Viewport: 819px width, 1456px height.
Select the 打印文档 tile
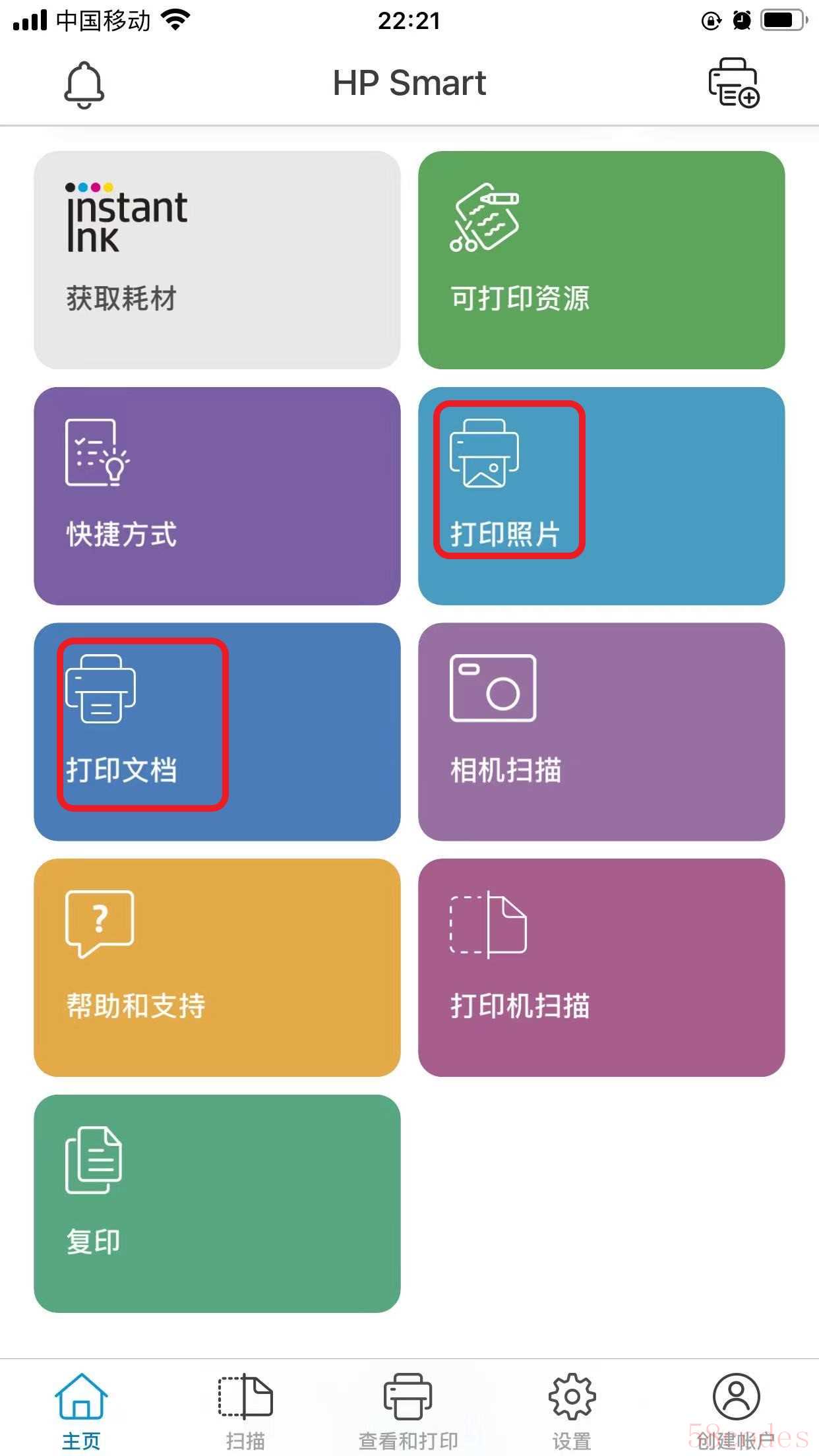[x=217, y=731]
